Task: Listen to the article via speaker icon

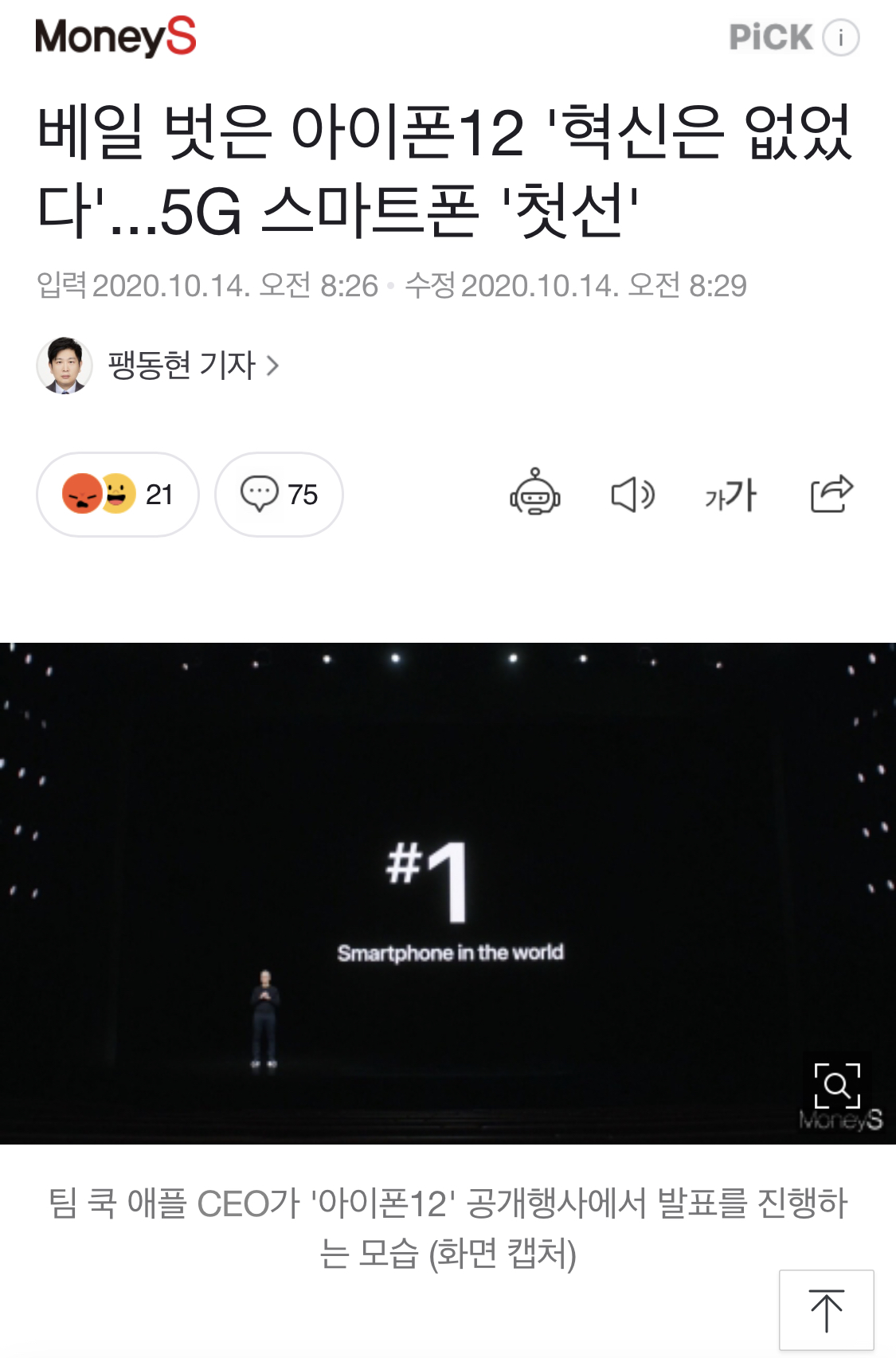Action: [x=633, y=495]
